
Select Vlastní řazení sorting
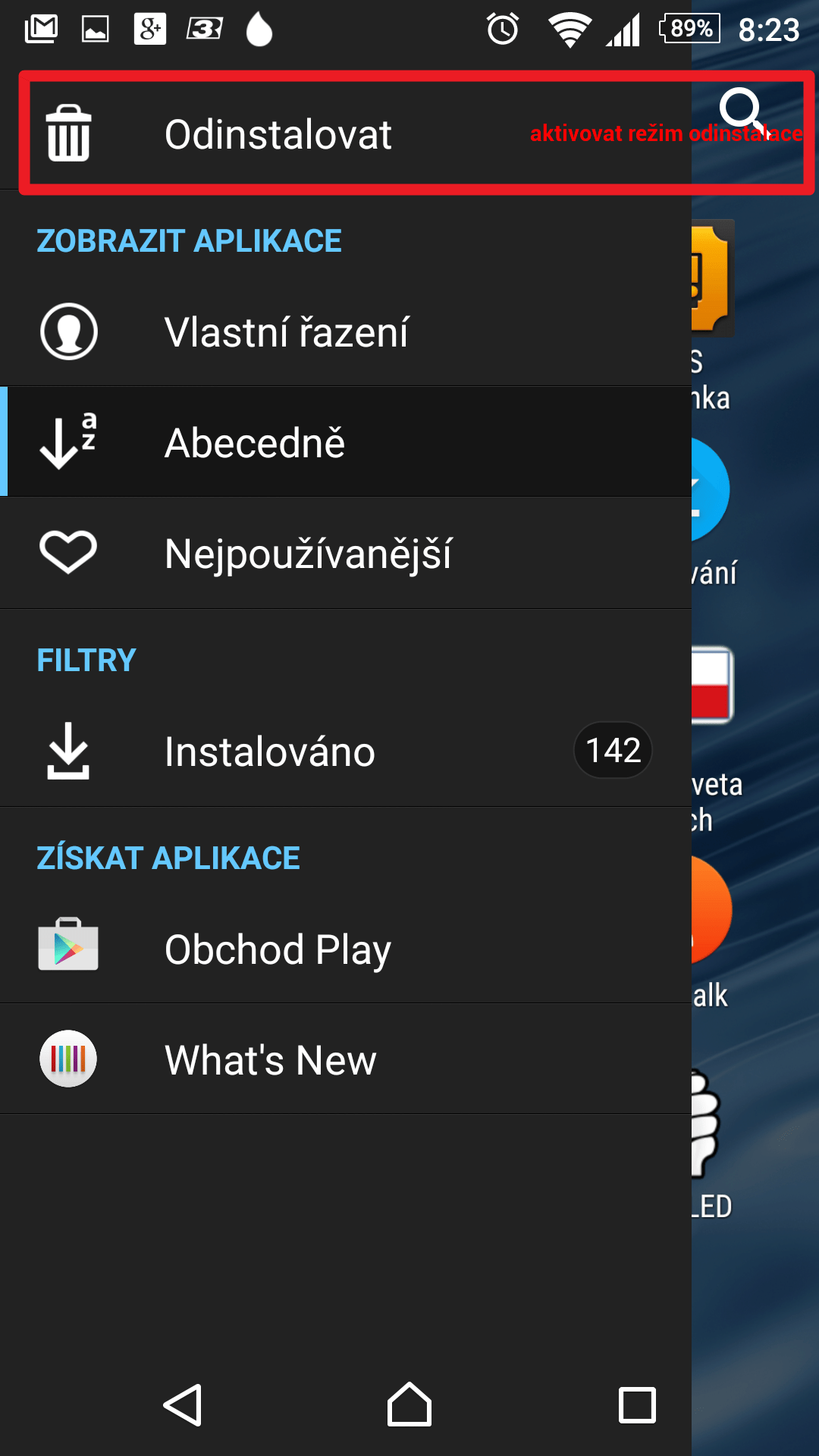click(x=346, y=331)
